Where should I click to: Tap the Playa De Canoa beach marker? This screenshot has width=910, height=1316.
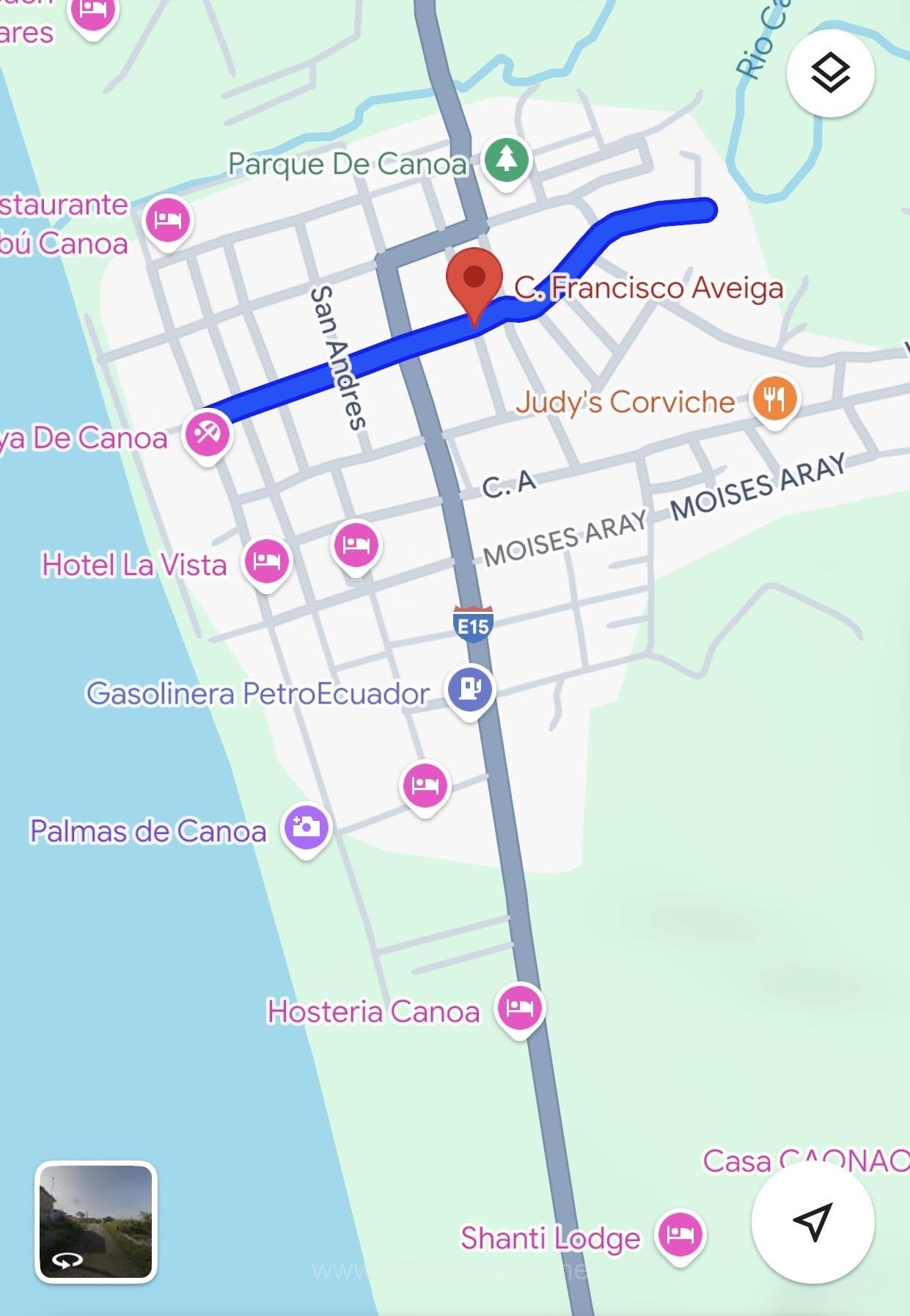tap(208, 434)
